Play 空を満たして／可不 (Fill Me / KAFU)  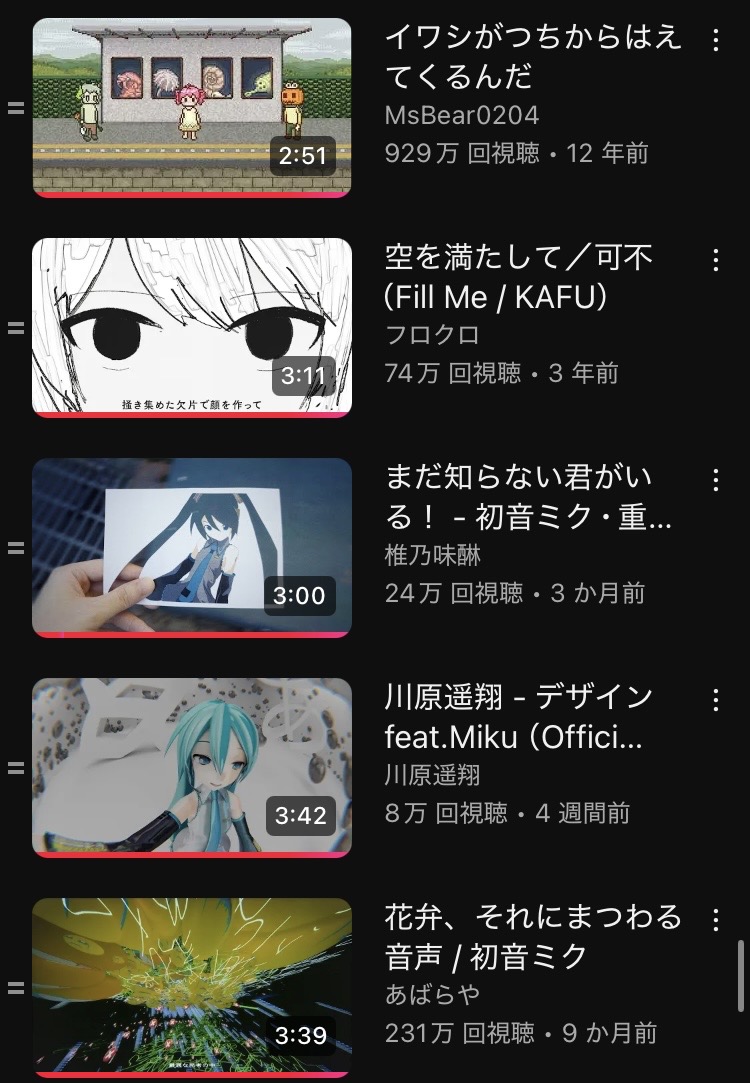(x=192, y=327)
